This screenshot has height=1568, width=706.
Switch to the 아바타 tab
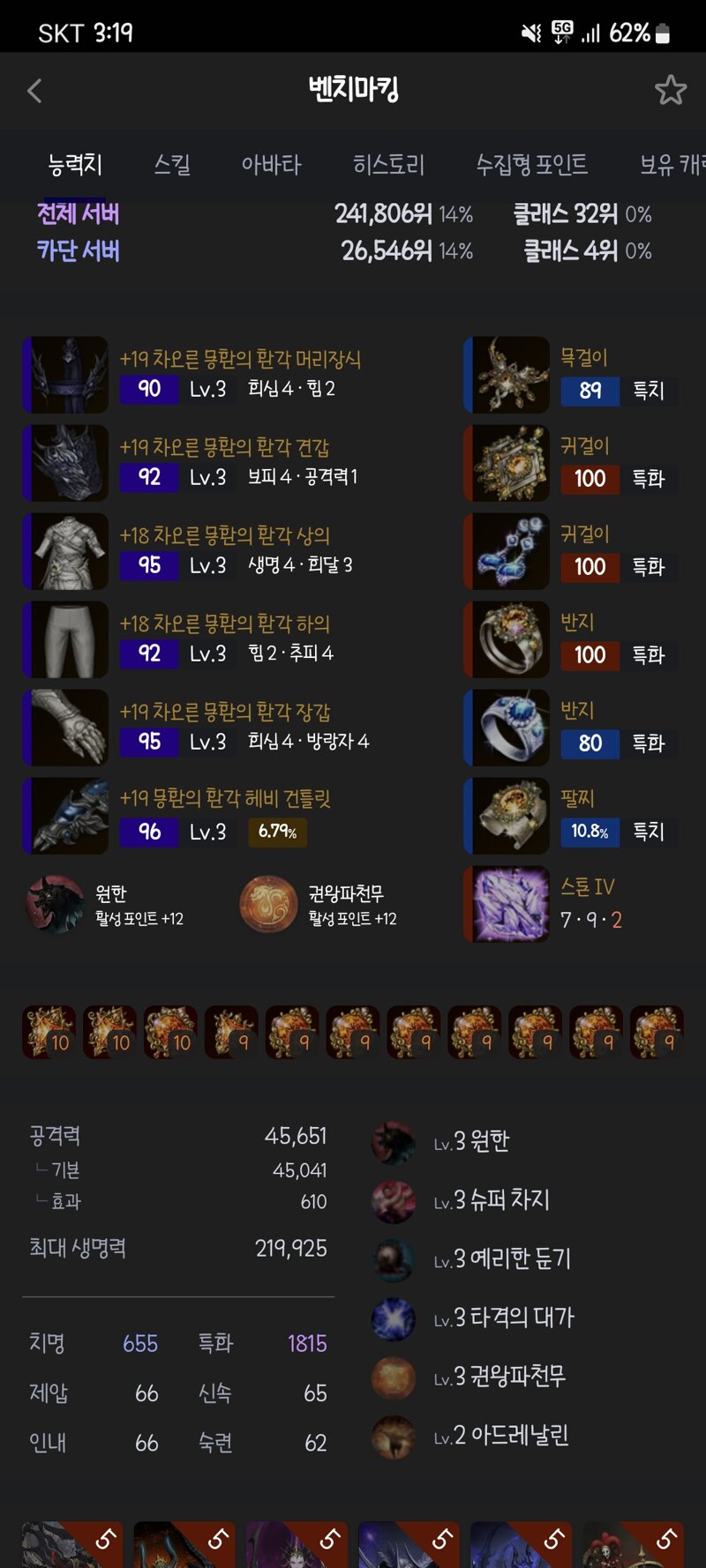[271, 165]
